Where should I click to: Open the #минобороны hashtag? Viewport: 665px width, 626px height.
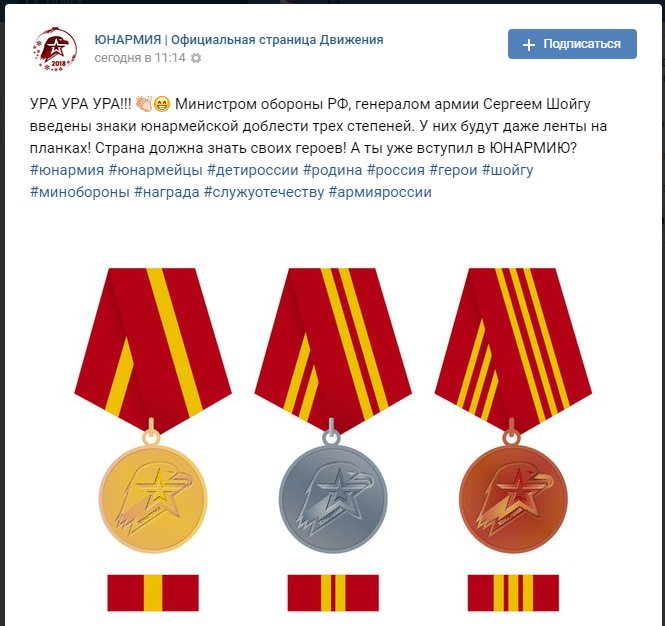(80, 192)
